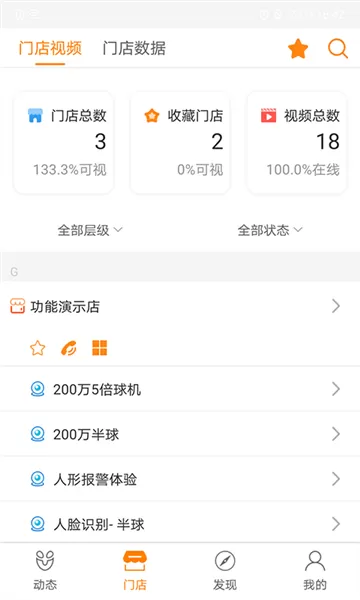
Task: Open the four-square grid view icon
Action: pyautogui.click(x=99, y=348)
